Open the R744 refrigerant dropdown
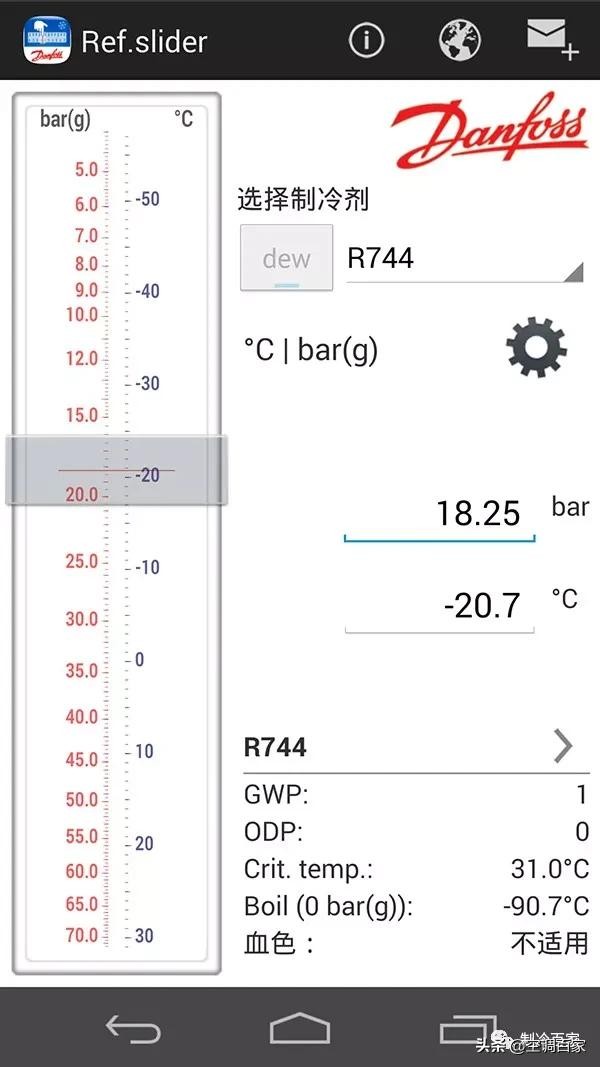This screenshot has width=600, height=1067. click(x=464, y=259)
